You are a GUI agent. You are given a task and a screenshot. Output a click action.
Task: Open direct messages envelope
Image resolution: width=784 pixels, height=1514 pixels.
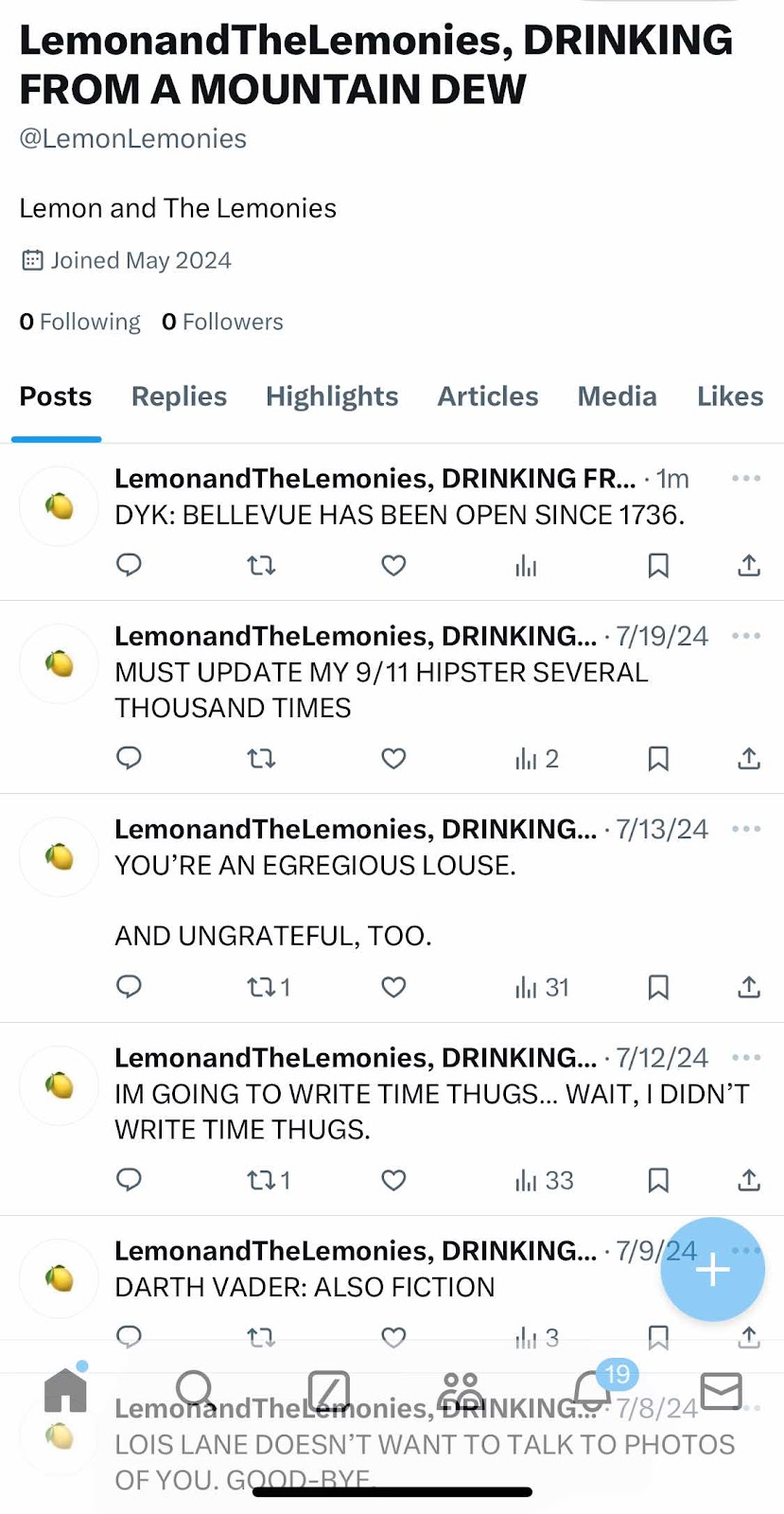(722, 1391)
